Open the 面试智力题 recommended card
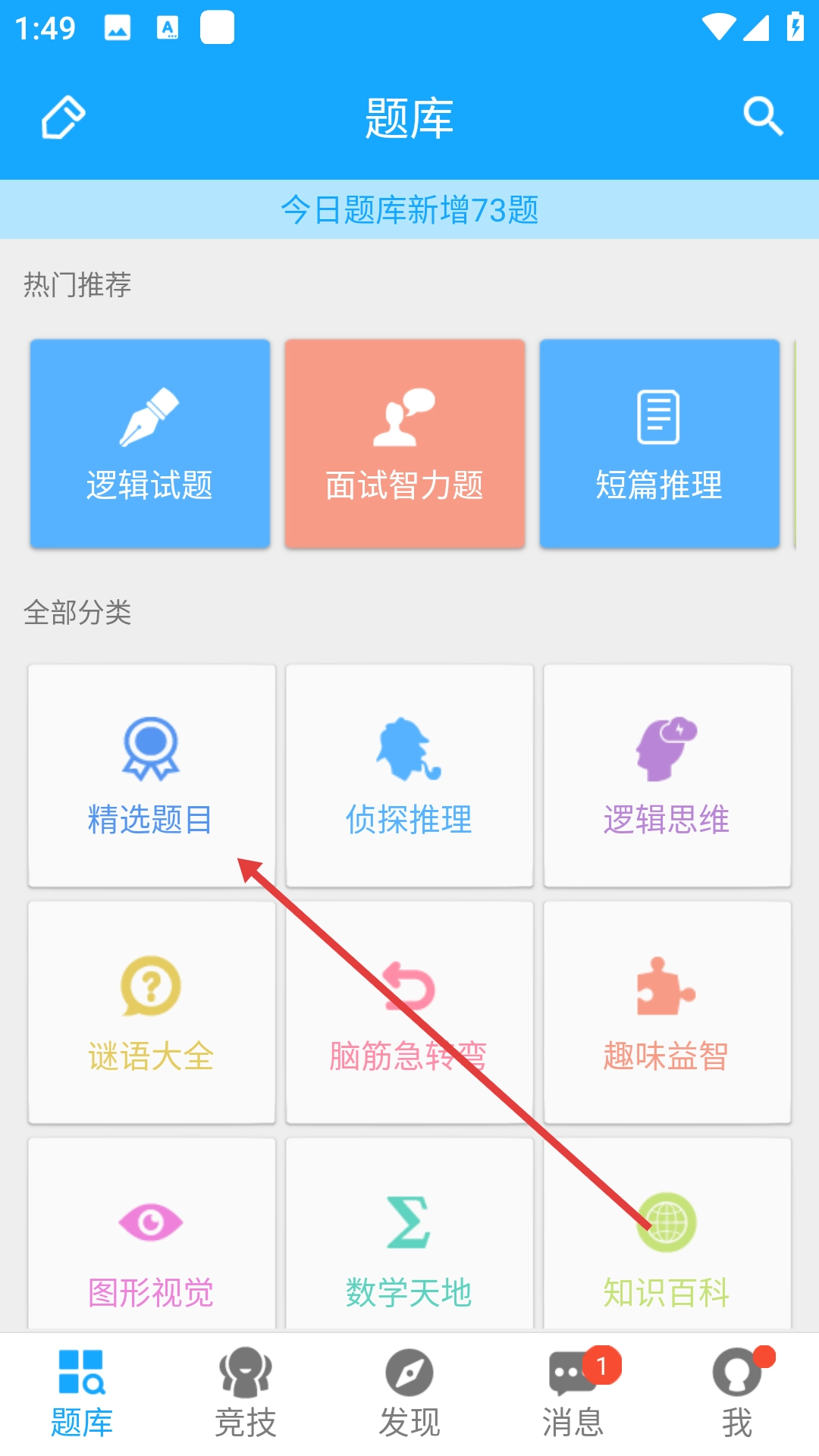Image resolution: width=819 pixels, height=1456 pixels. coord(405,444)
